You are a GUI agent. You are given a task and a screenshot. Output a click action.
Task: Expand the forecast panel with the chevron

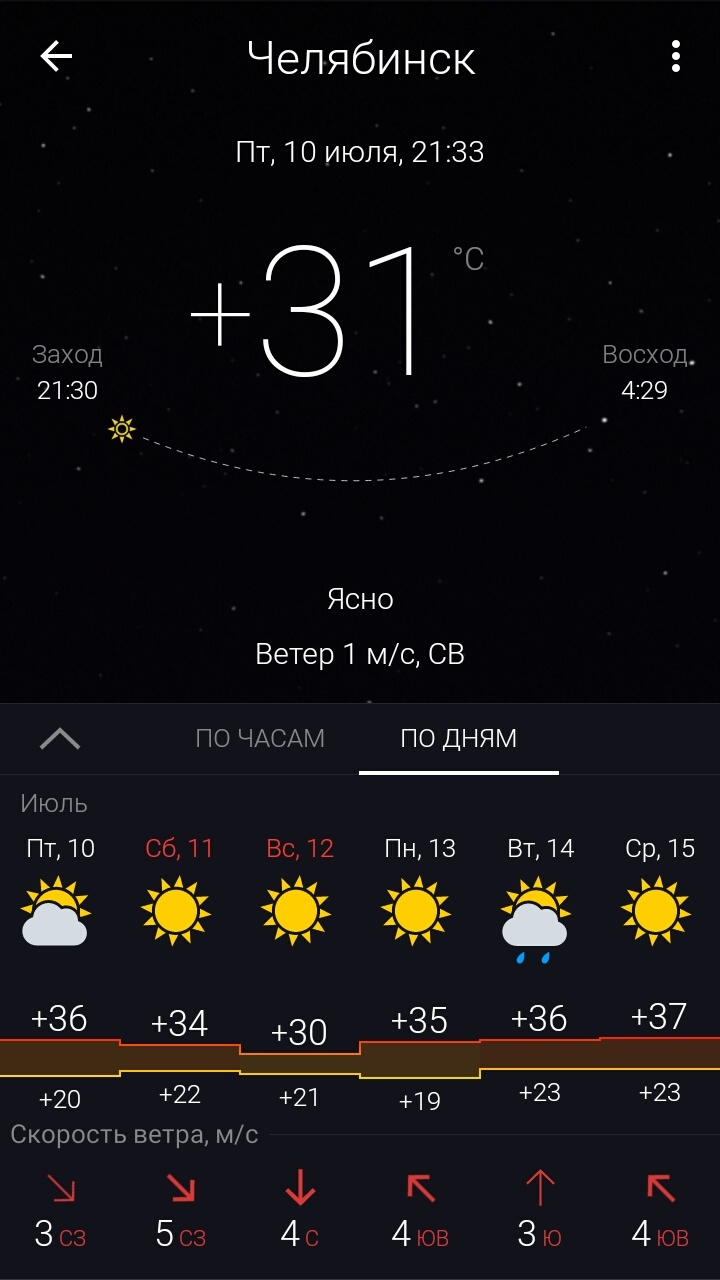click(60, 739)
